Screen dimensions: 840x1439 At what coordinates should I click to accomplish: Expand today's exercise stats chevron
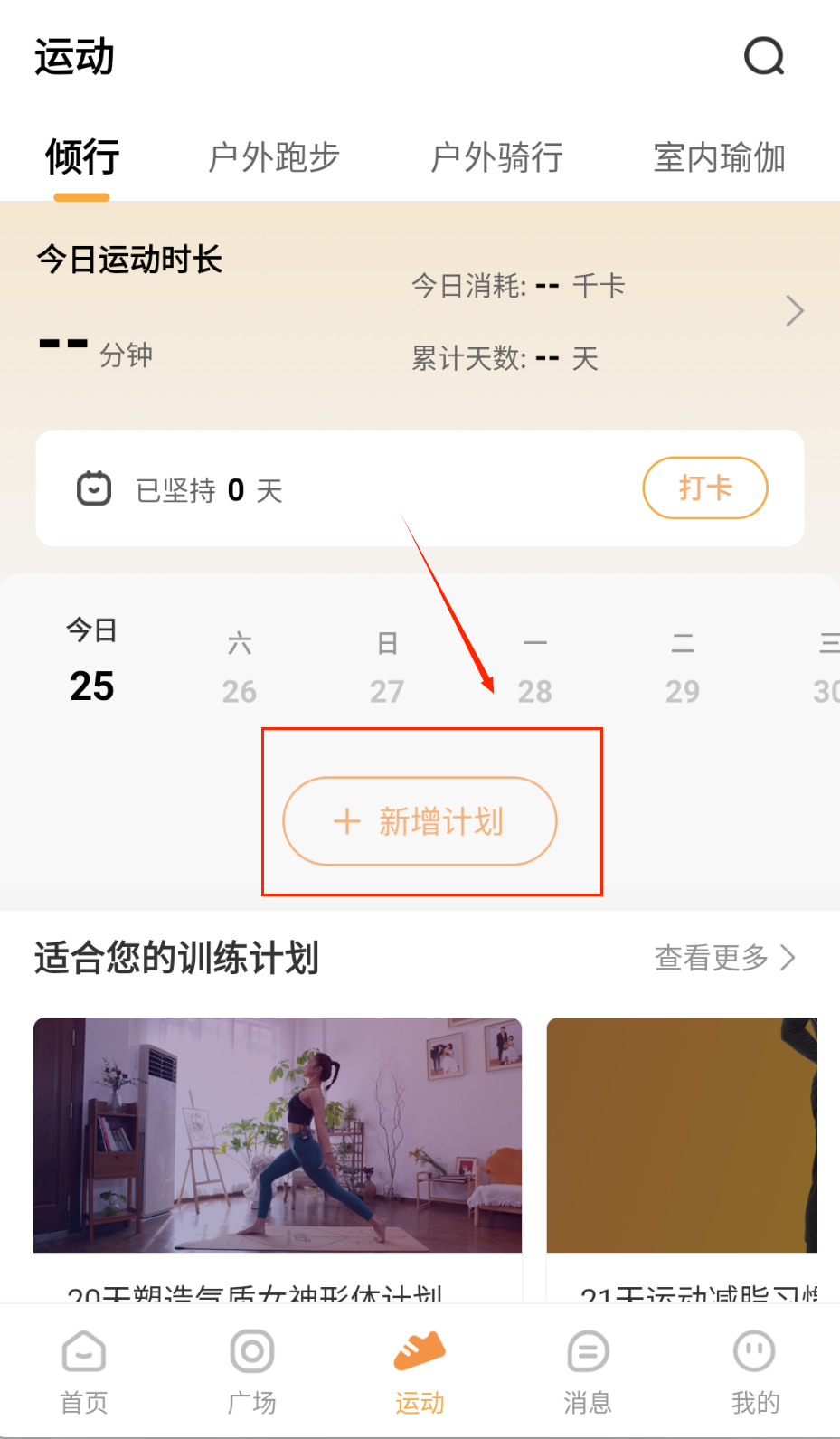[x=794, y=311]
